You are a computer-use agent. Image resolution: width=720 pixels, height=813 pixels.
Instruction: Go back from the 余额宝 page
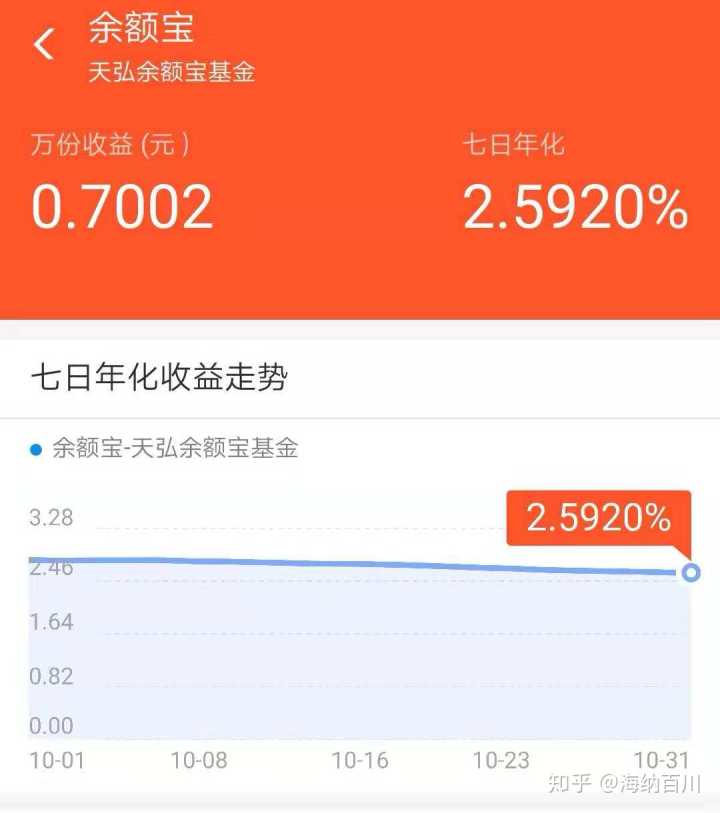44,45
